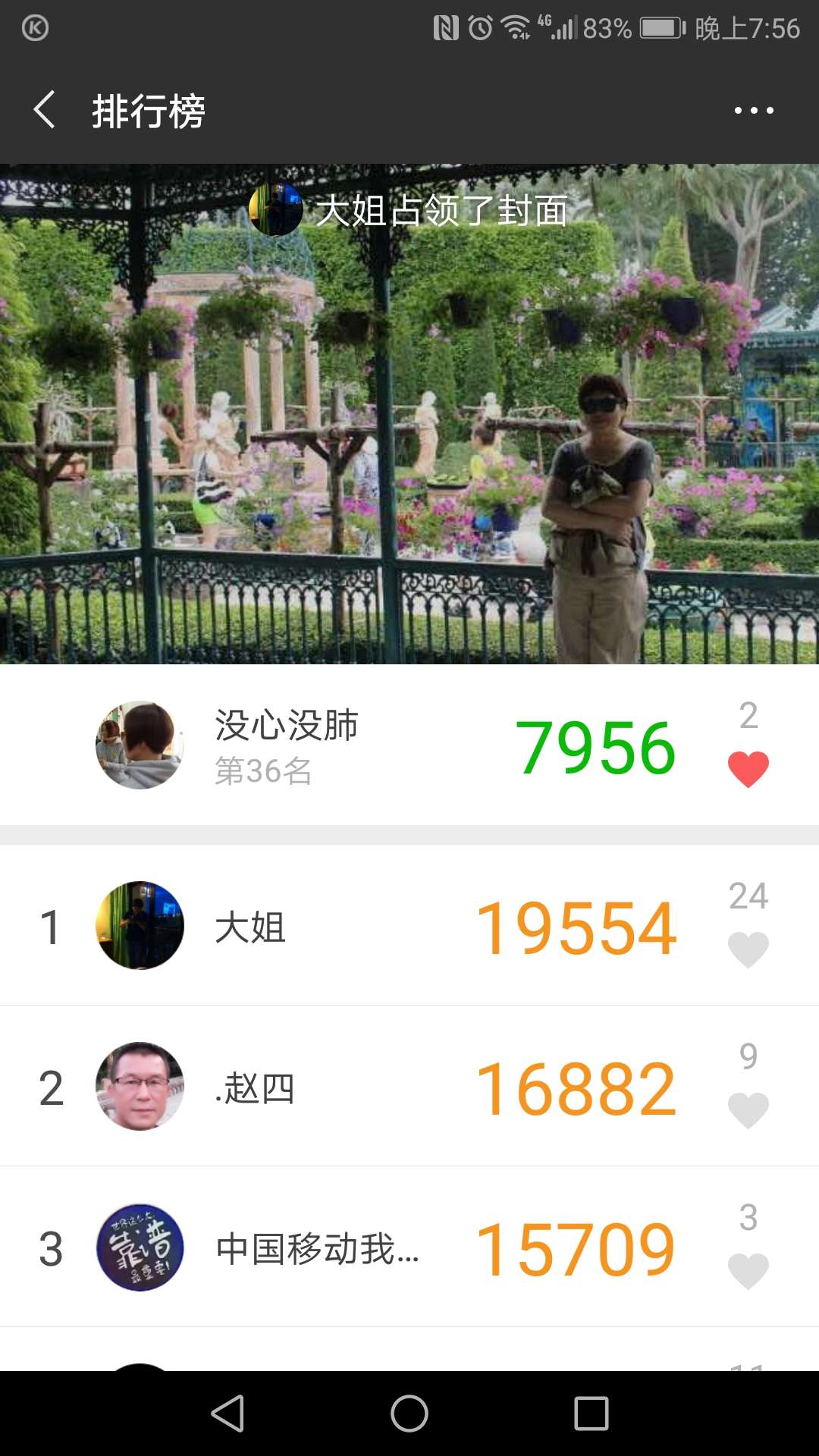
Task: Tap the green step count 7956
Action: (x=595, y=747)
